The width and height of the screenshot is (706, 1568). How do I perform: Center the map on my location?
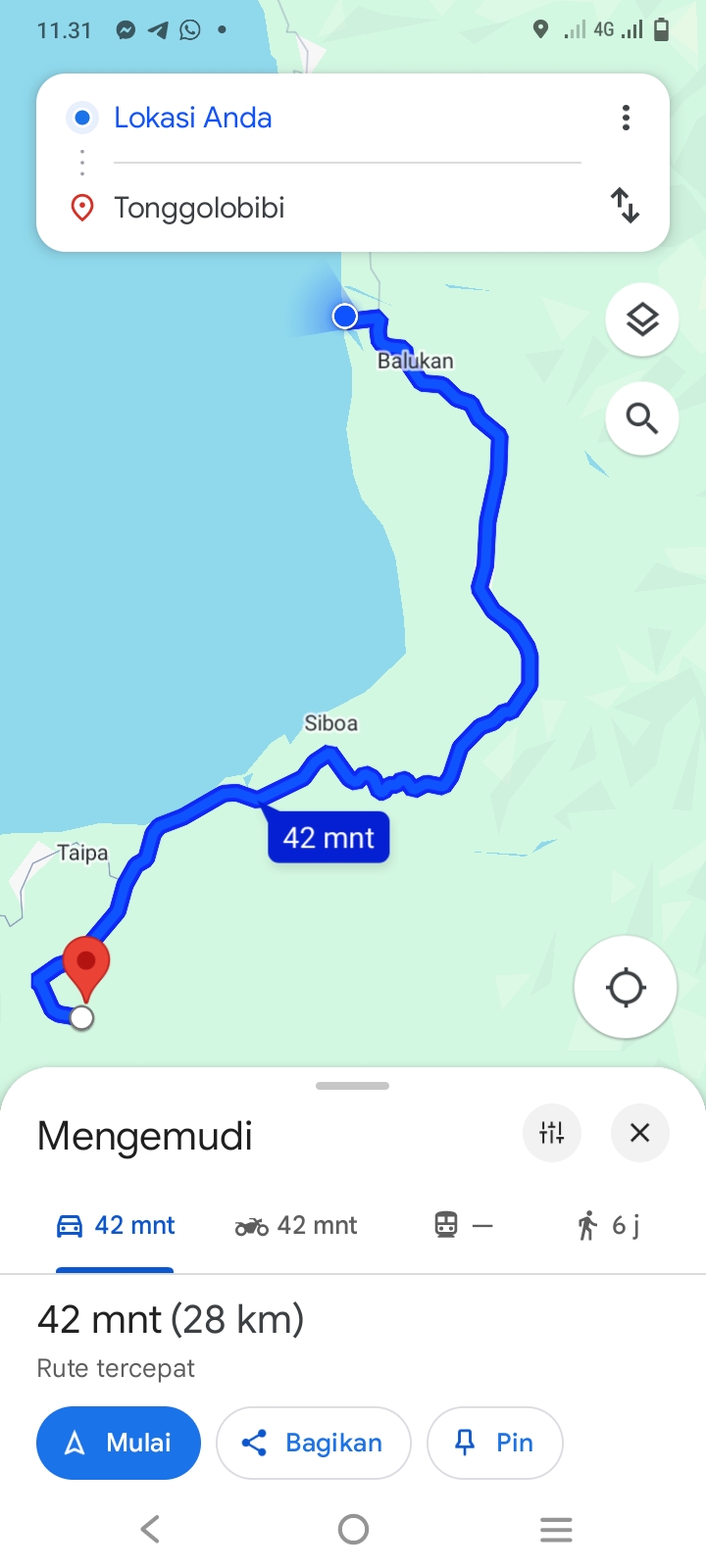point(626,987)
